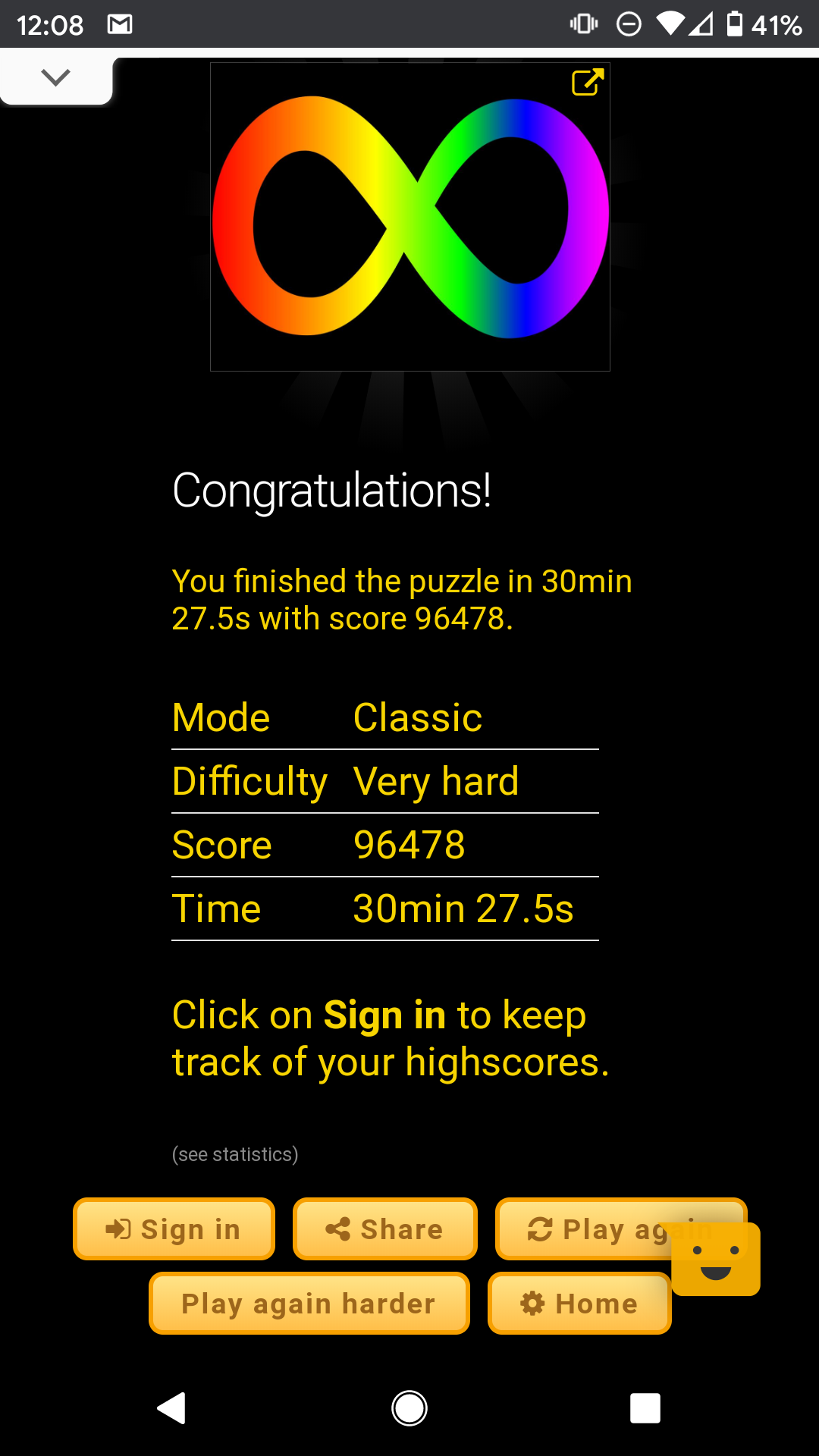Go back using the system back button
This screenshot has width=819, height=1456.
tap(172, 1408)
